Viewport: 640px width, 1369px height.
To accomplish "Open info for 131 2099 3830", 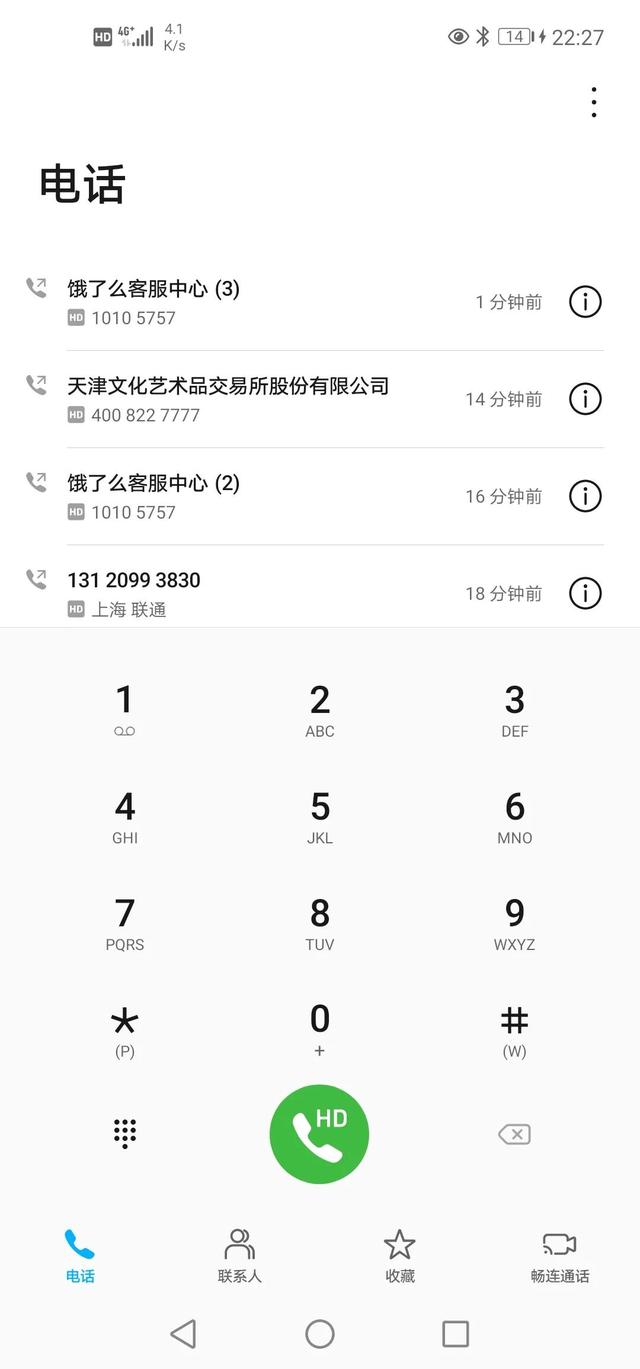I will (585, 593).
